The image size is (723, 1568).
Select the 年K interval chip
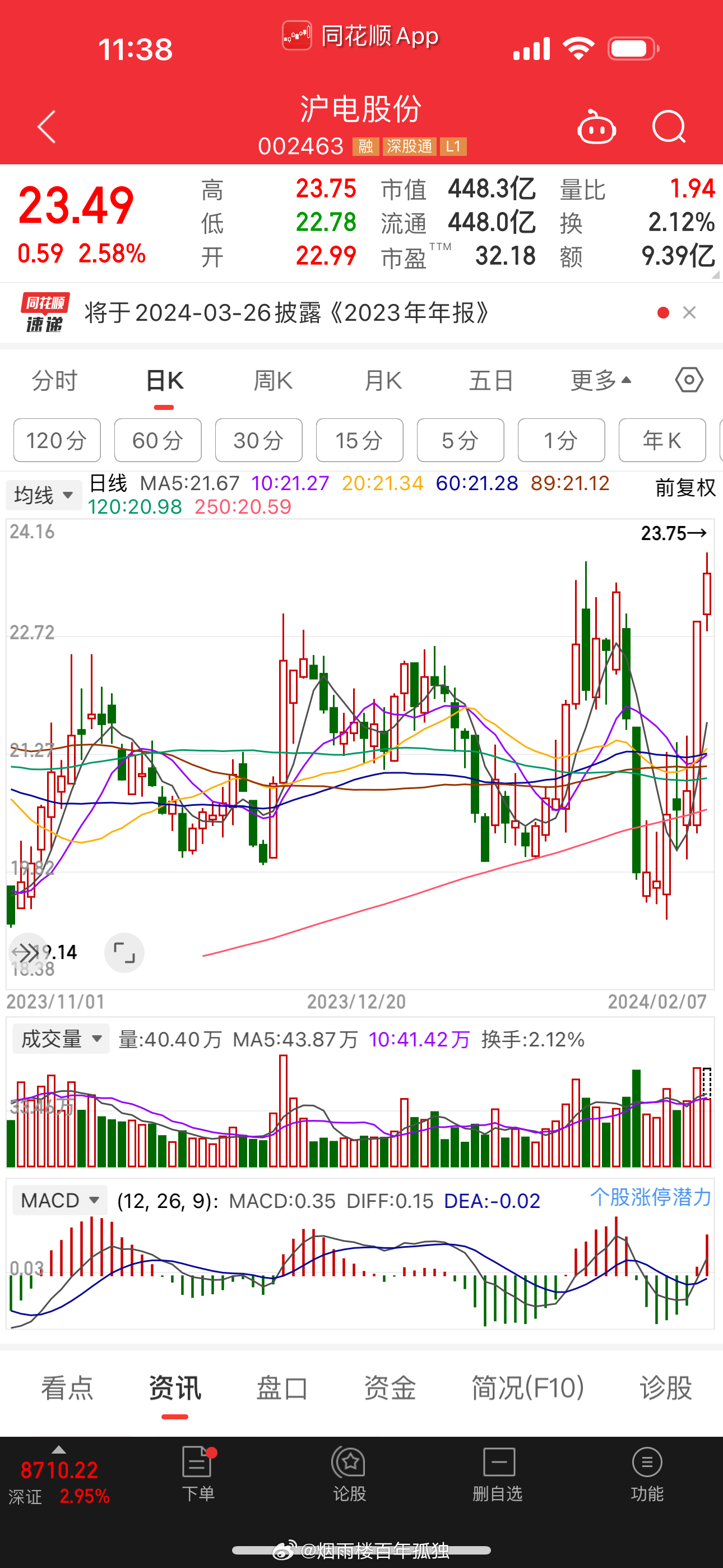click(661, 440)
